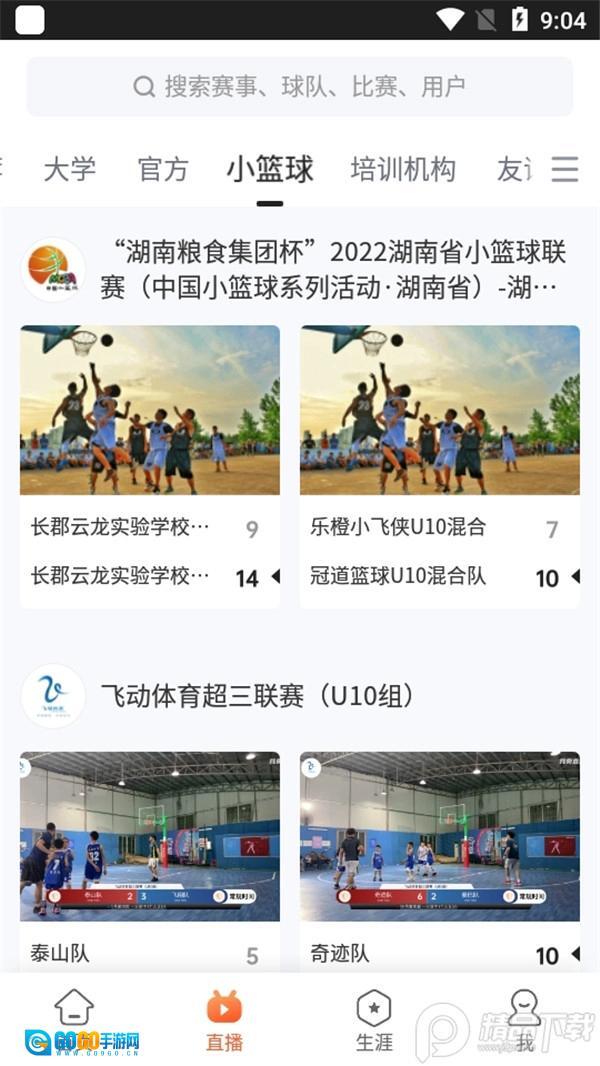Switch to the 官方 tab

click(163, 169)
